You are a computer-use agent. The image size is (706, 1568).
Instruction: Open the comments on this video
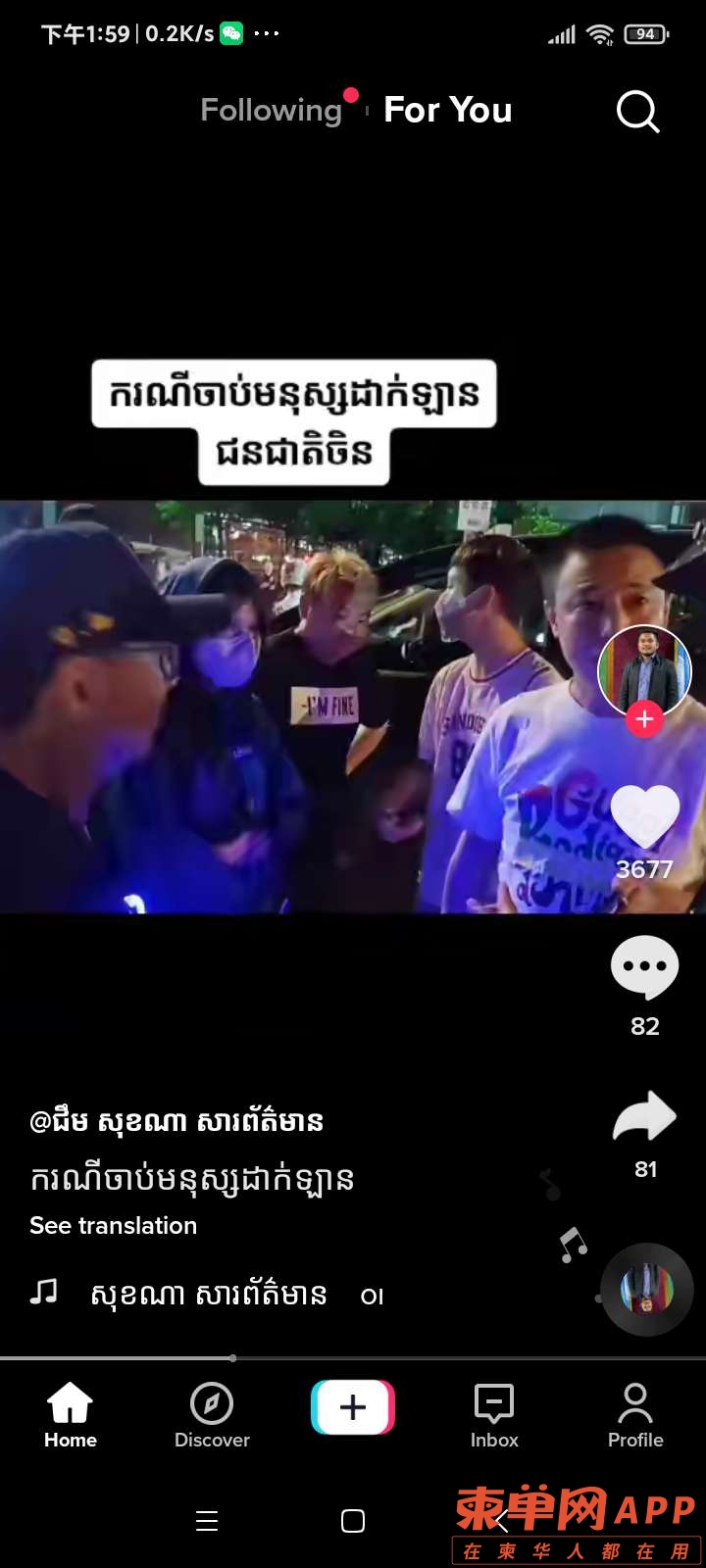point(644,967)
